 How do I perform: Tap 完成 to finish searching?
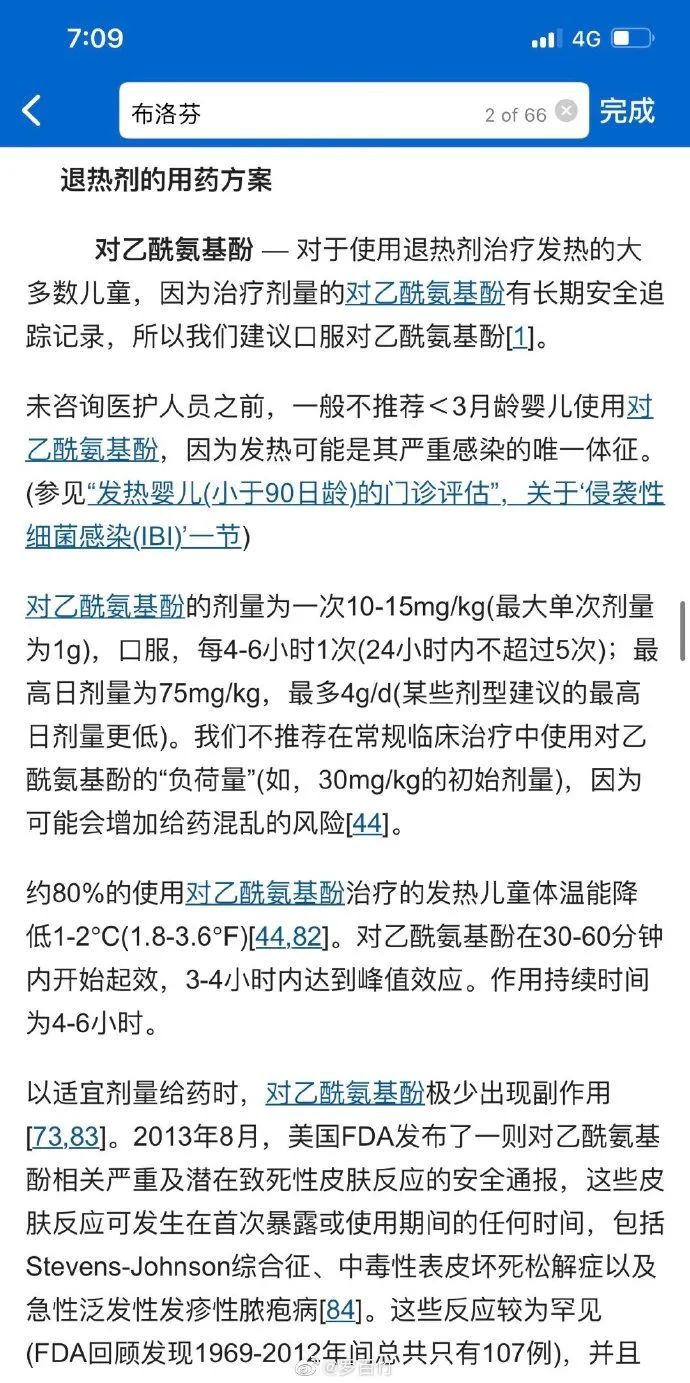pos(627,111)
